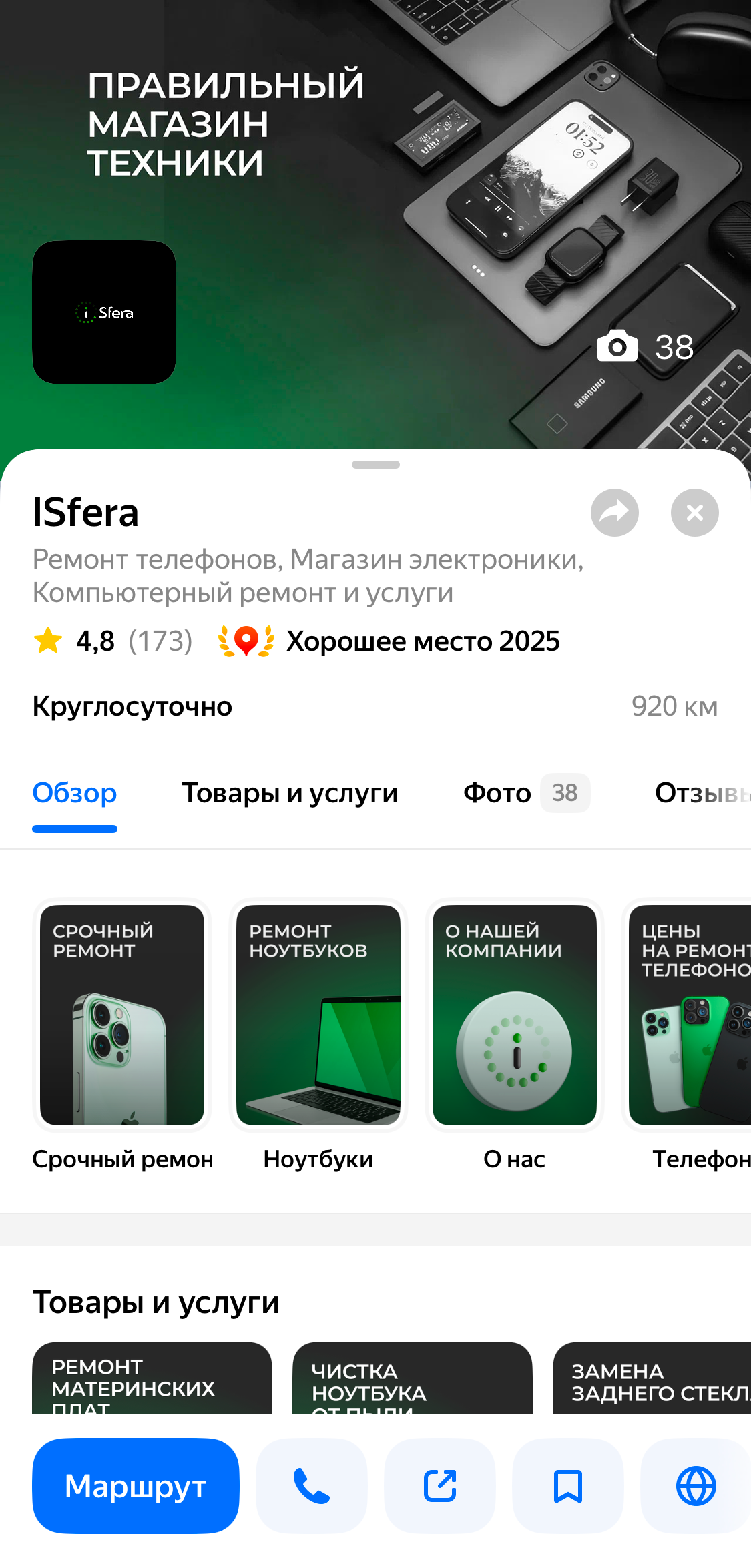This screenshot has height=1568, width=751.
Task: Open the Чистка ноутбука service card
Action: click(412, 1378)
